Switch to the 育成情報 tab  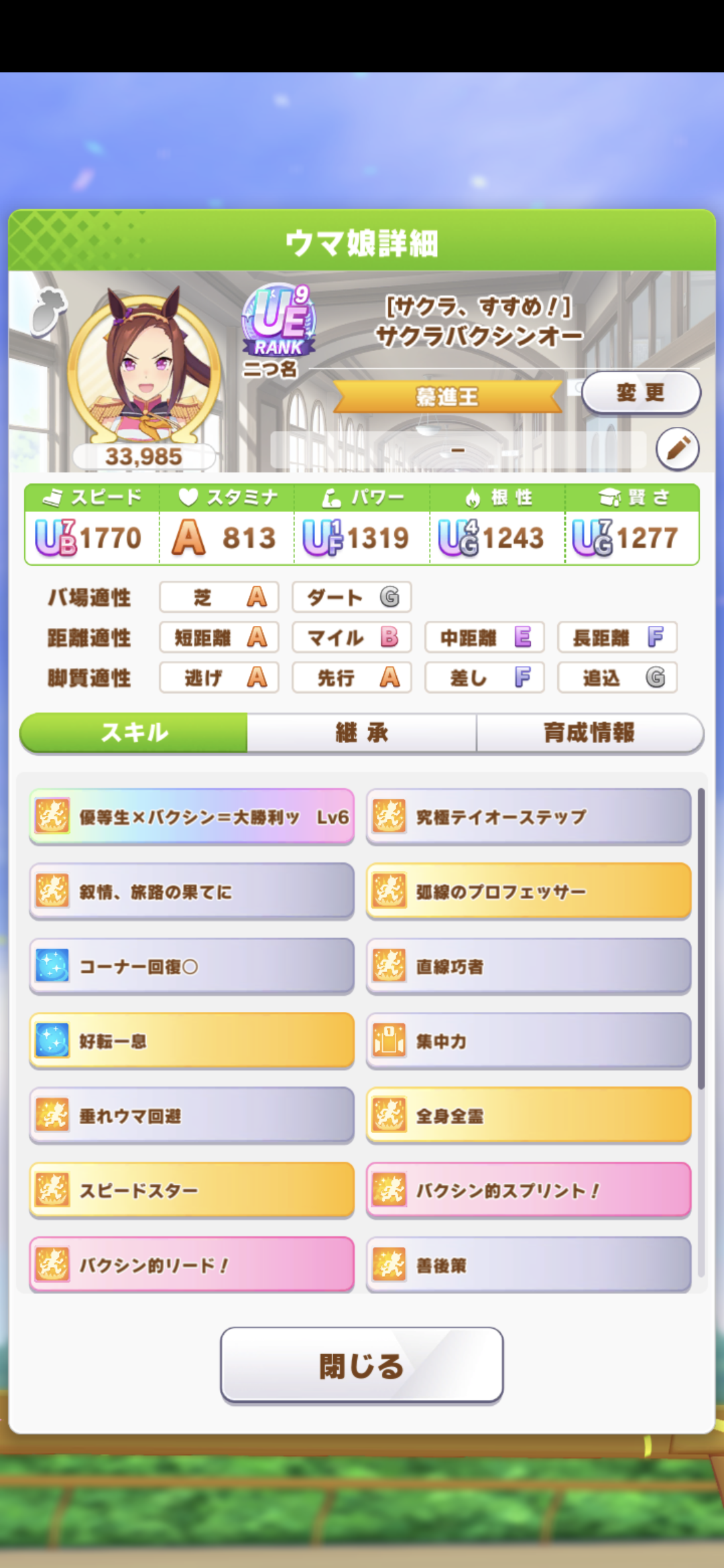pos(589,732)
